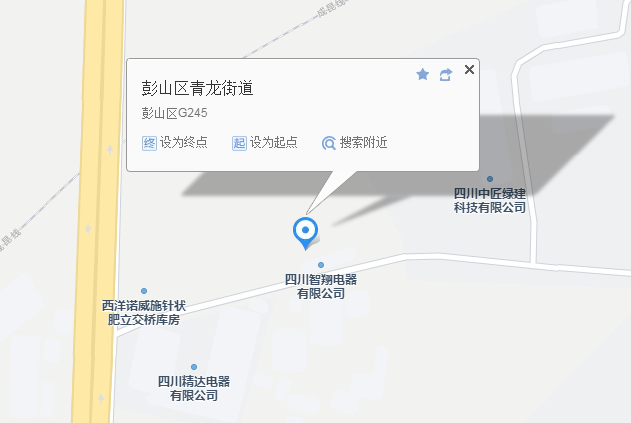Close the 彭山区青龙街道 info popup
The height and width of the screenshot is (423, 631).
point(469,69)
